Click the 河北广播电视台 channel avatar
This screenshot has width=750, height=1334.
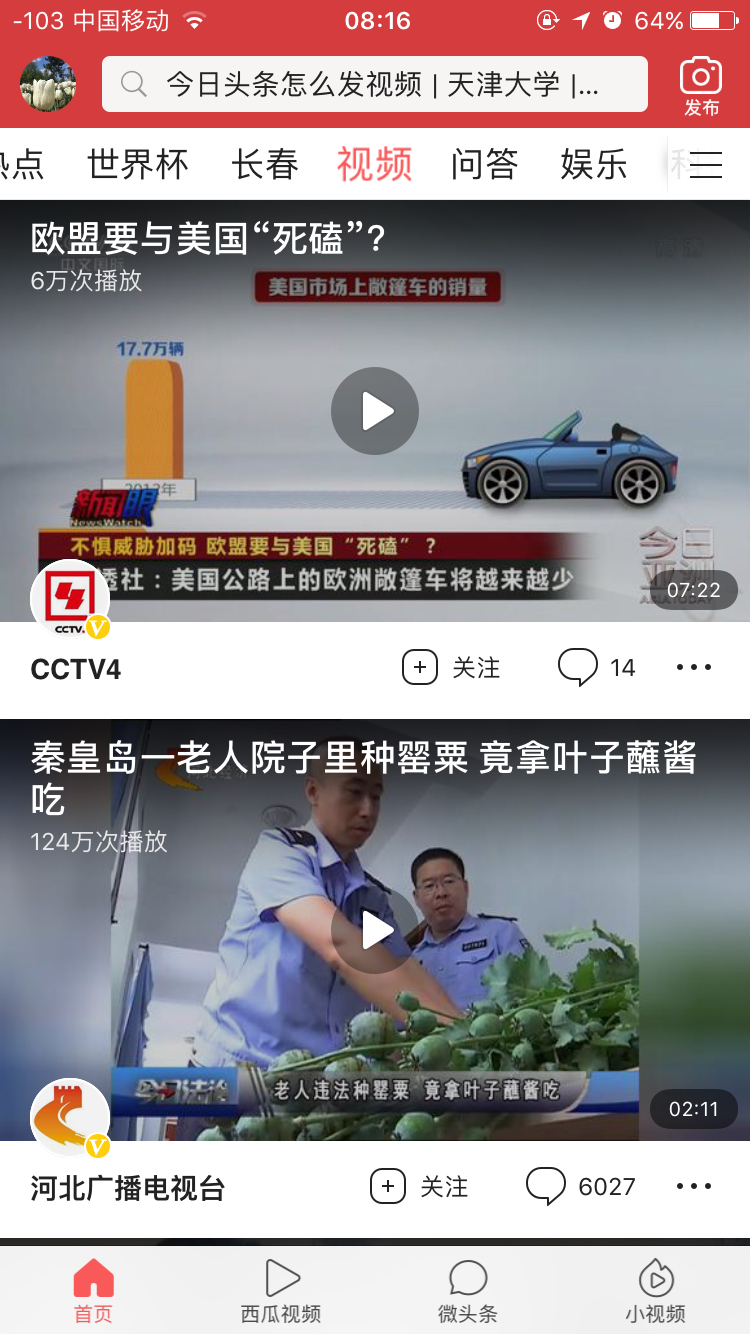click(x=70, y=1117)
